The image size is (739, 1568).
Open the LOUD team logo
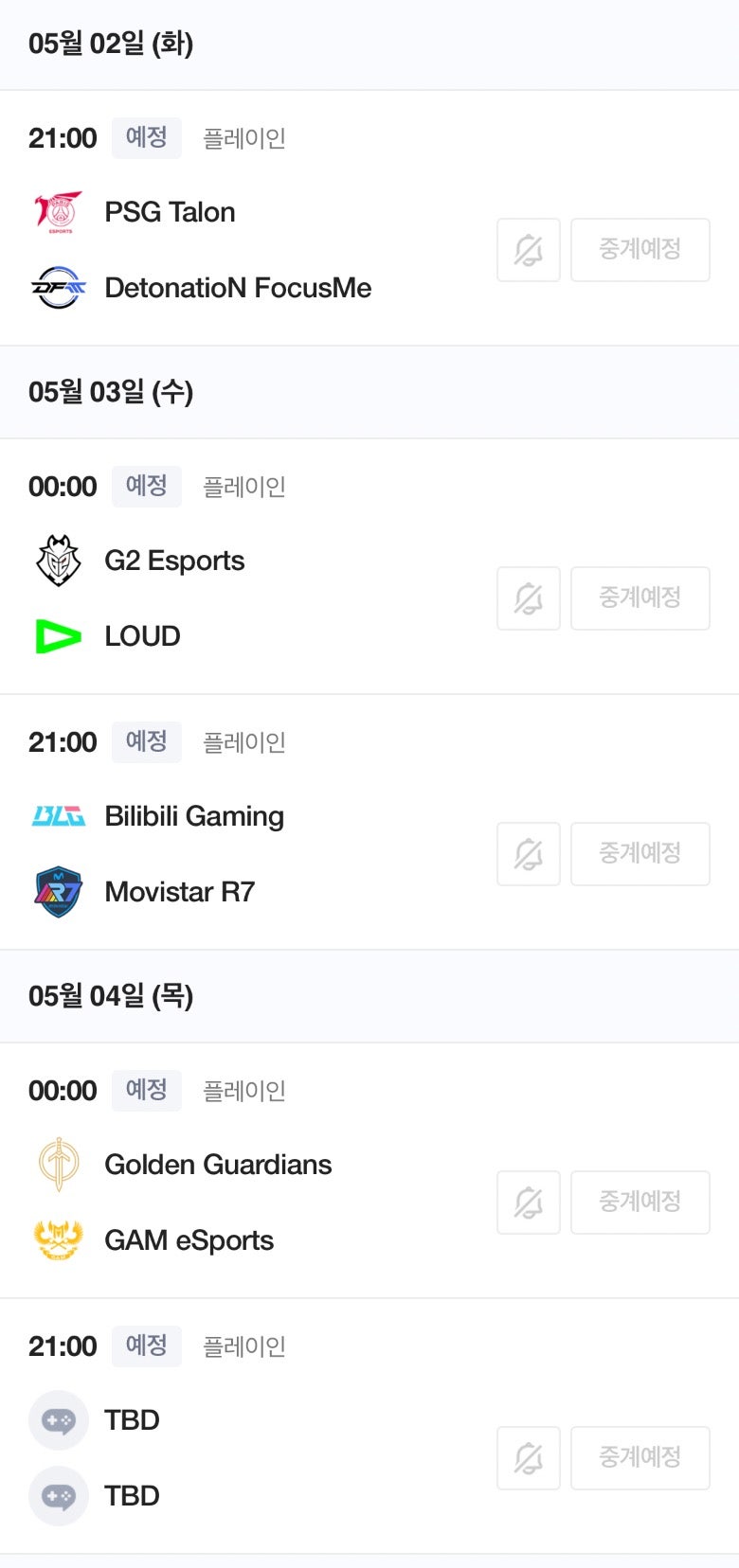pos(59,635)
